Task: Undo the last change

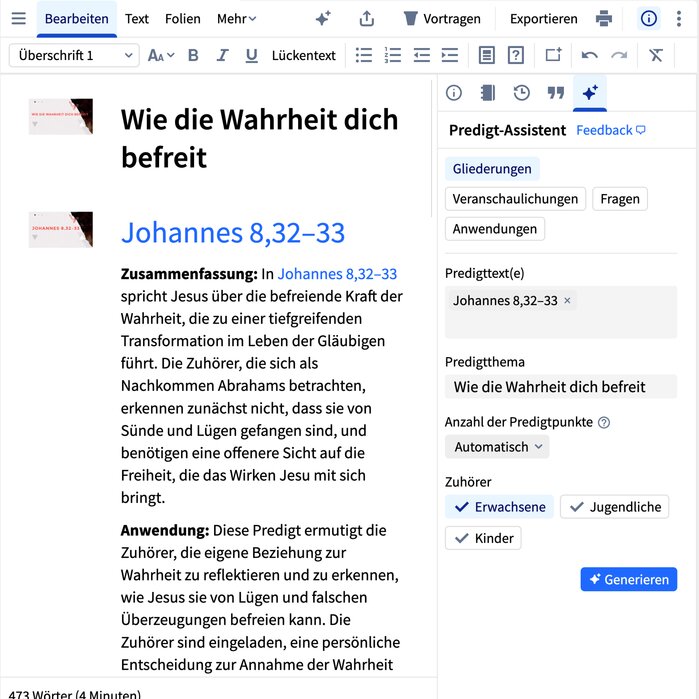Action: (x=589, y=55)
